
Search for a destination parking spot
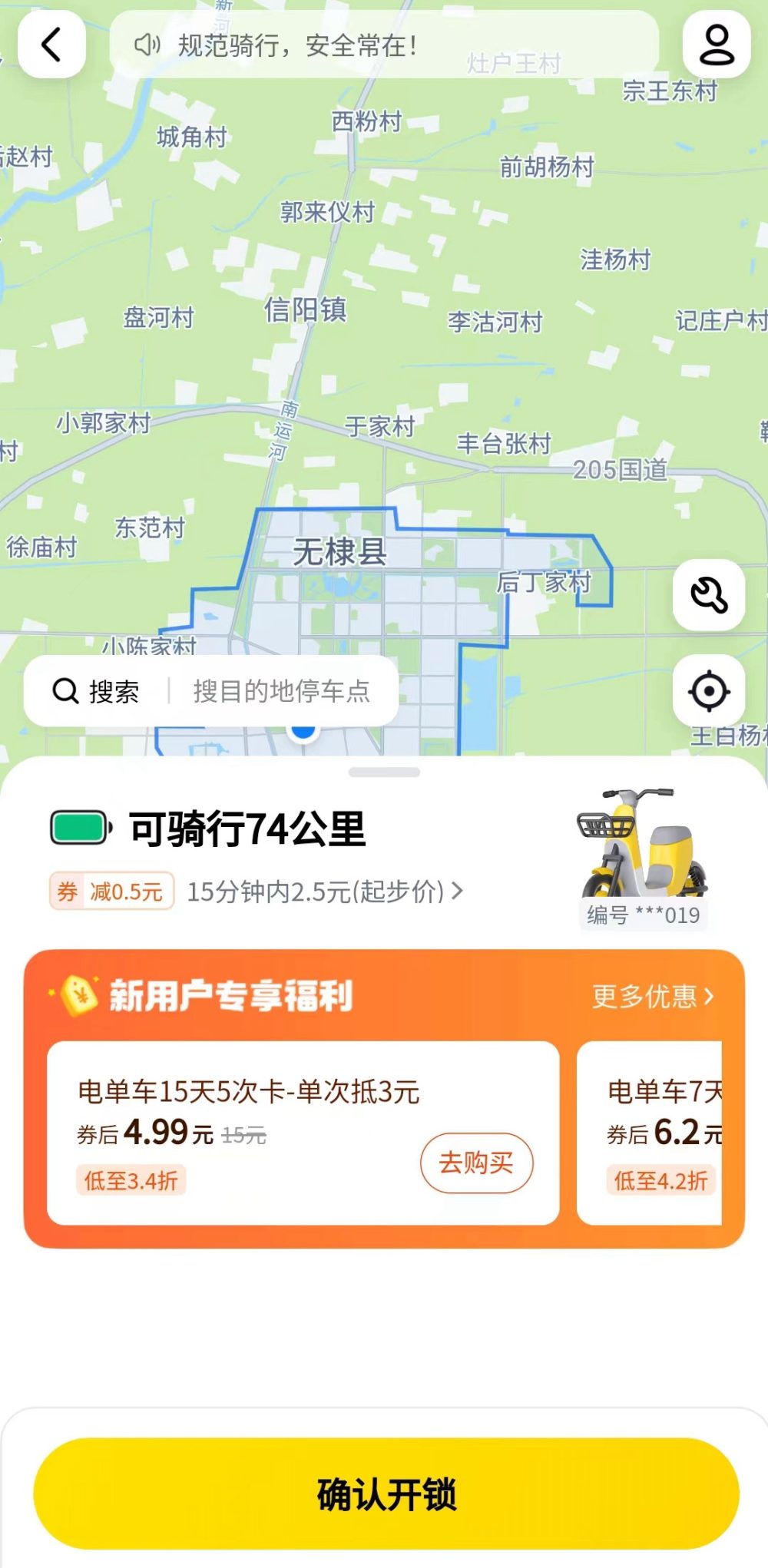click(x=280, y=691)
